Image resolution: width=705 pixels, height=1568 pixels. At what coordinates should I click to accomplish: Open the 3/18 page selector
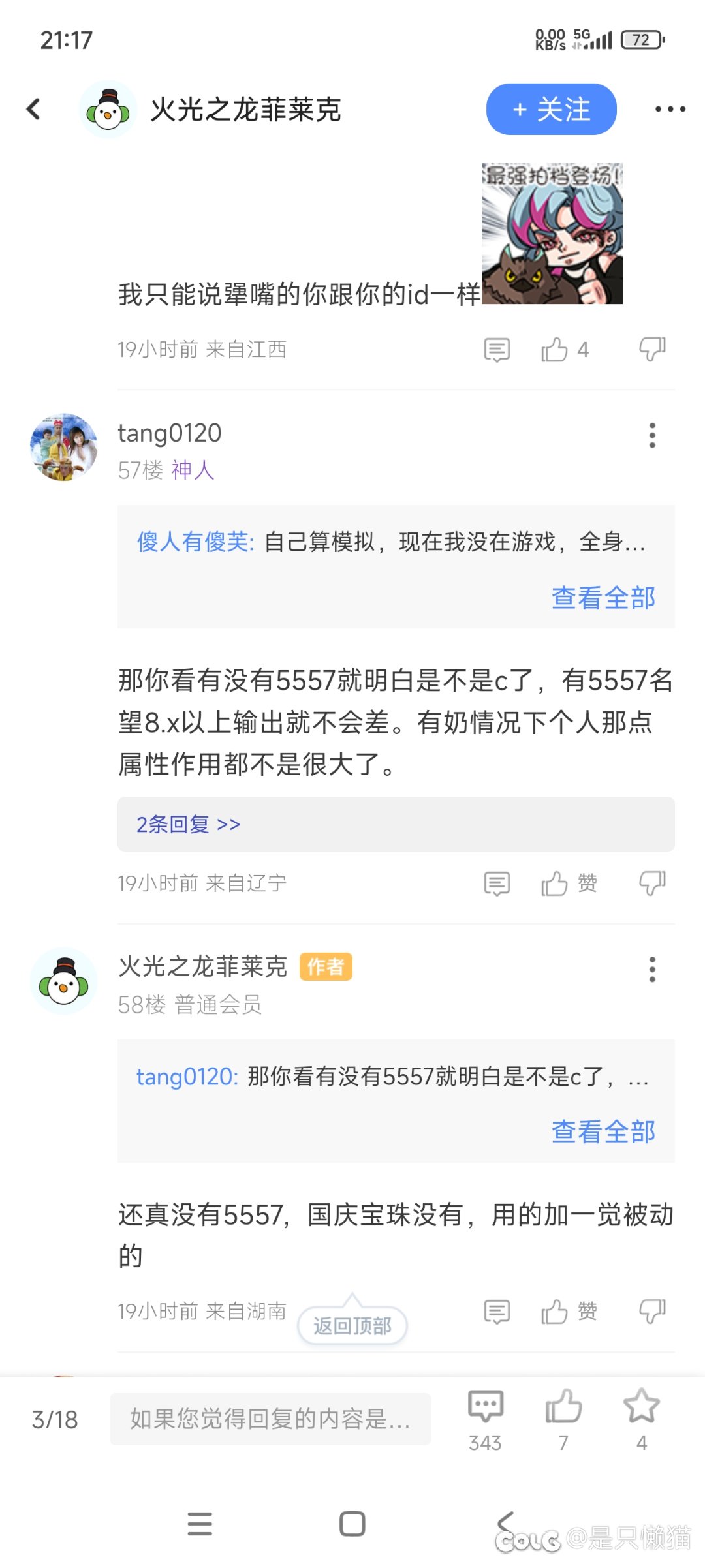coord(55,1419)
